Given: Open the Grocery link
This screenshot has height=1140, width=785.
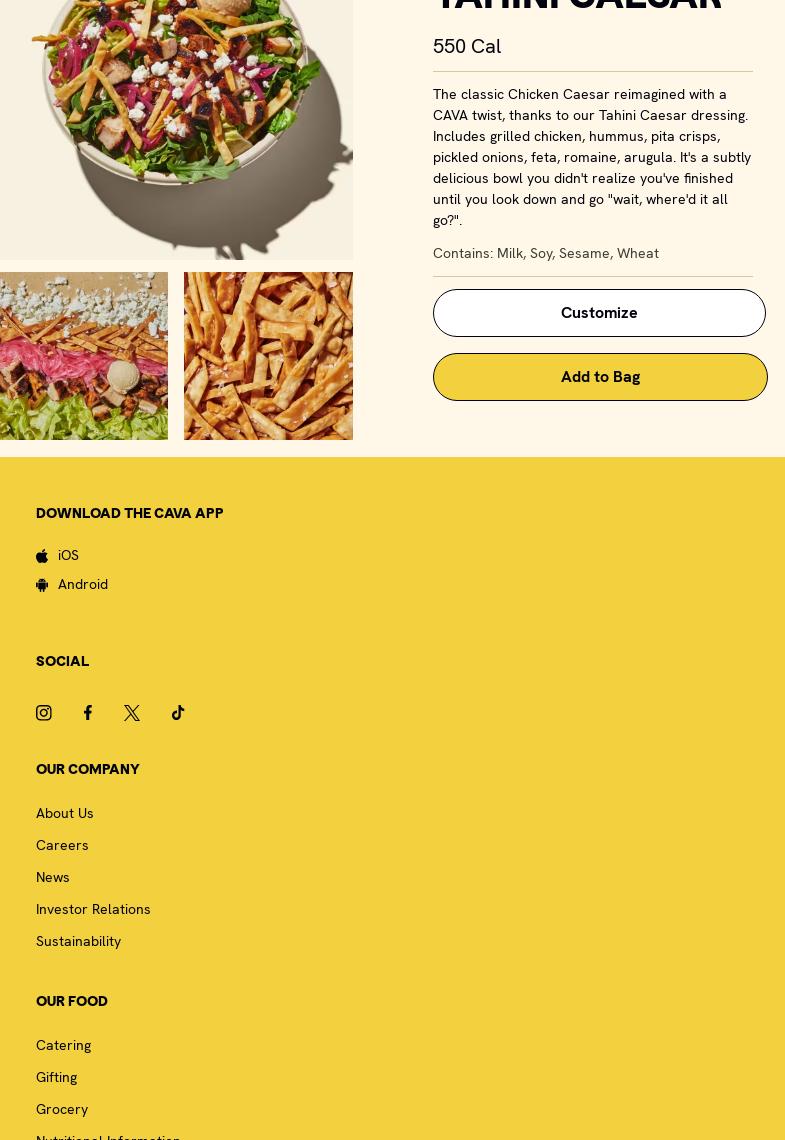Looking at the screenshot, I should pos(62,1110).
